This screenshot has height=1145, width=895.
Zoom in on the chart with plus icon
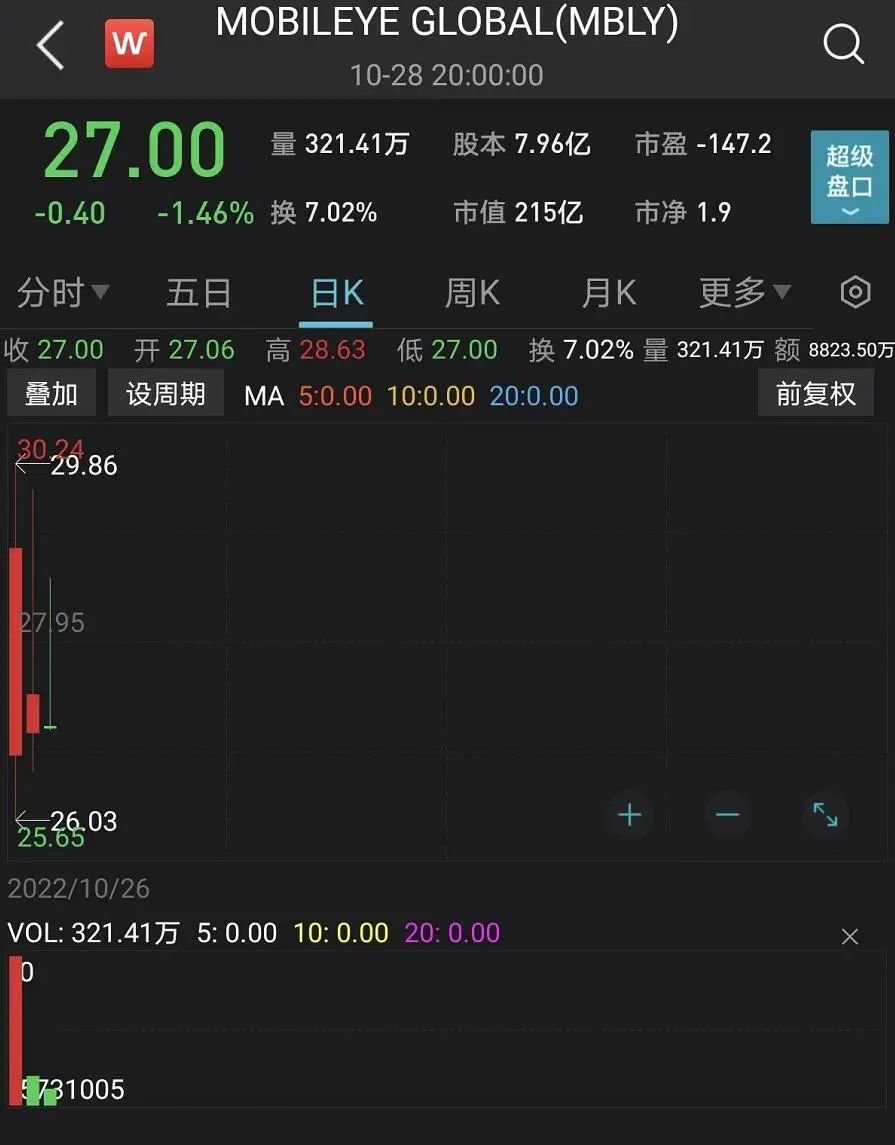pyautogui.click(x=629, y=815)
